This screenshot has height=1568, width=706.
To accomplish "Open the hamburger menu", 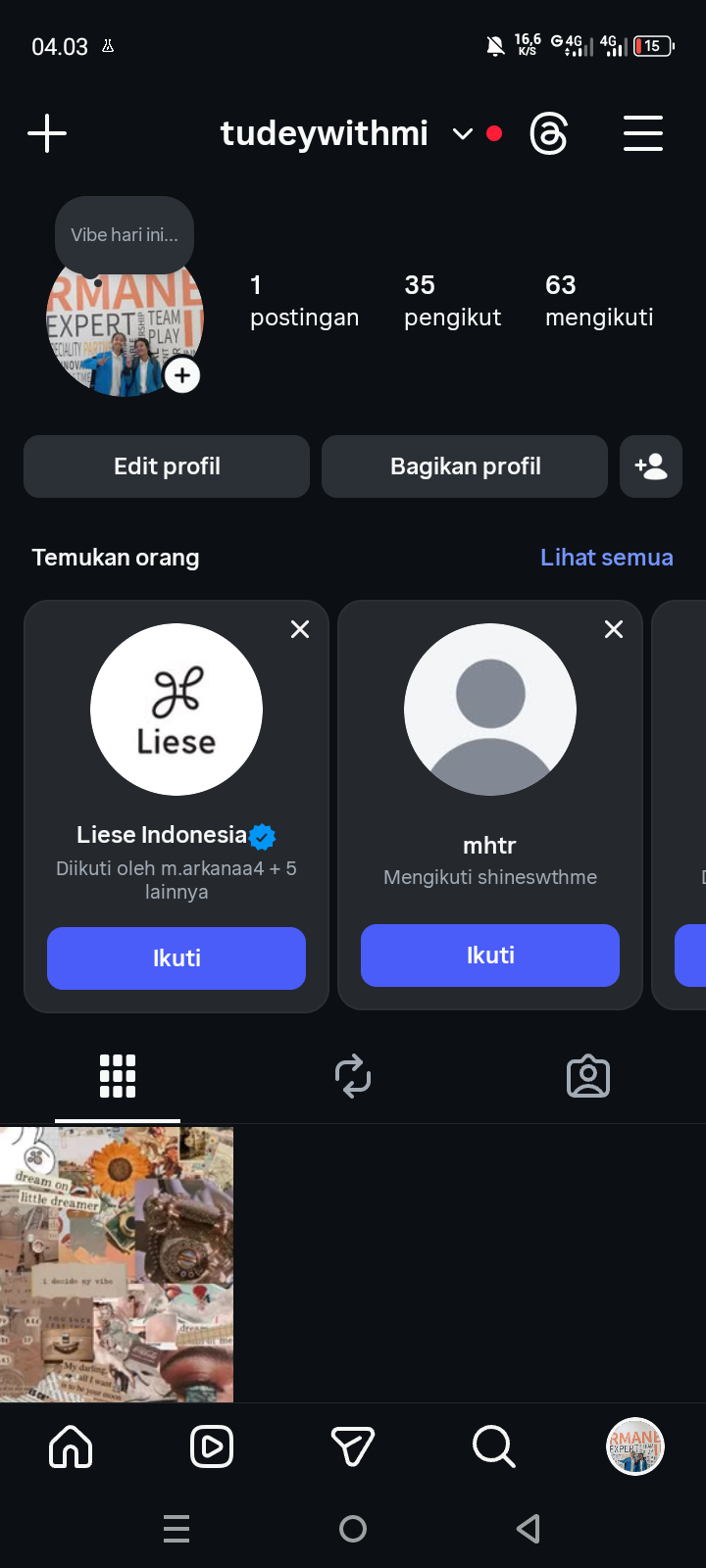I will click(x=643, y=133).
